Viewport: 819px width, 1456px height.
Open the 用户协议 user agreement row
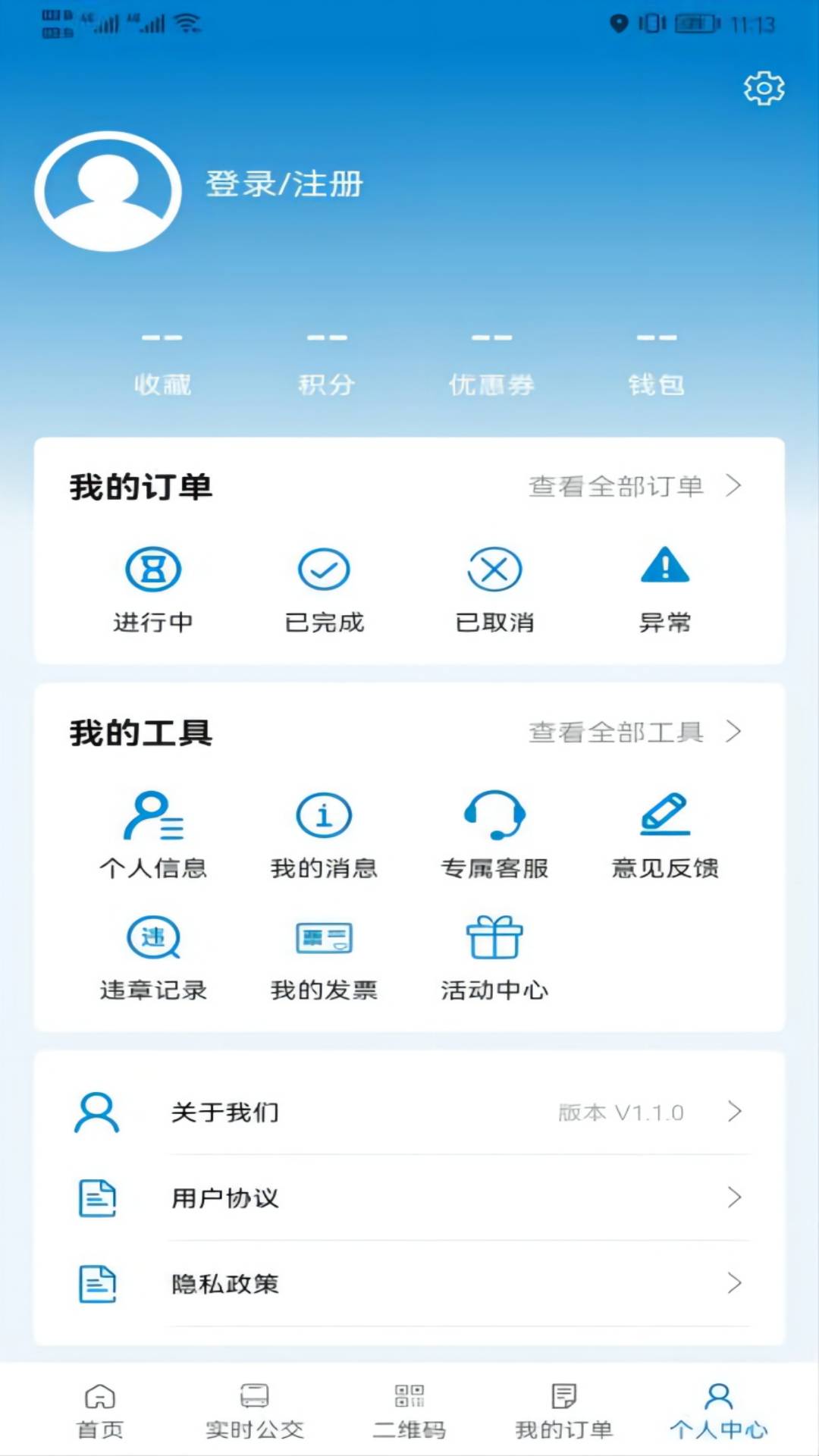point(409,1198)
